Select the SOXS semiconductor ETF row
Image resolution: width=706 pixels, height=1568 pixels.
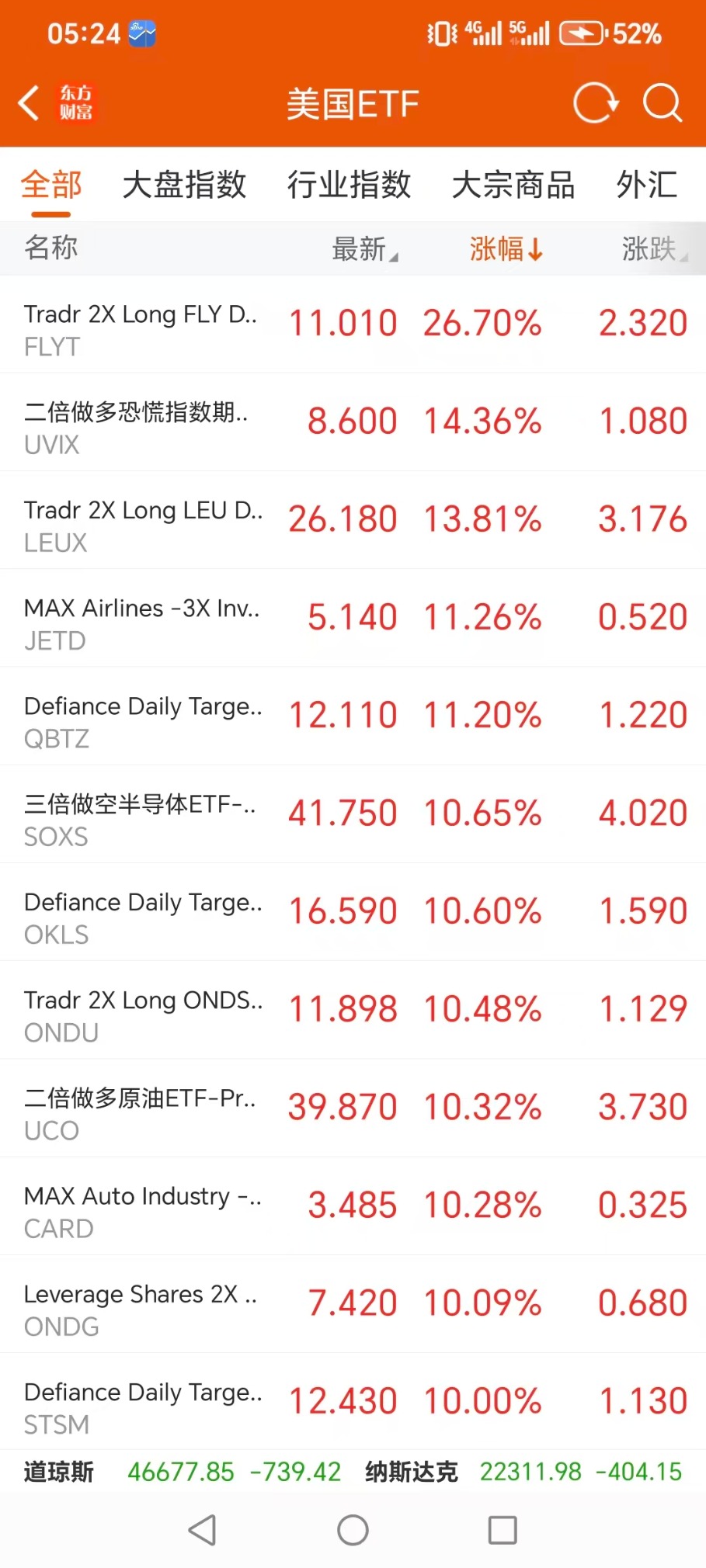click(353, 814)
